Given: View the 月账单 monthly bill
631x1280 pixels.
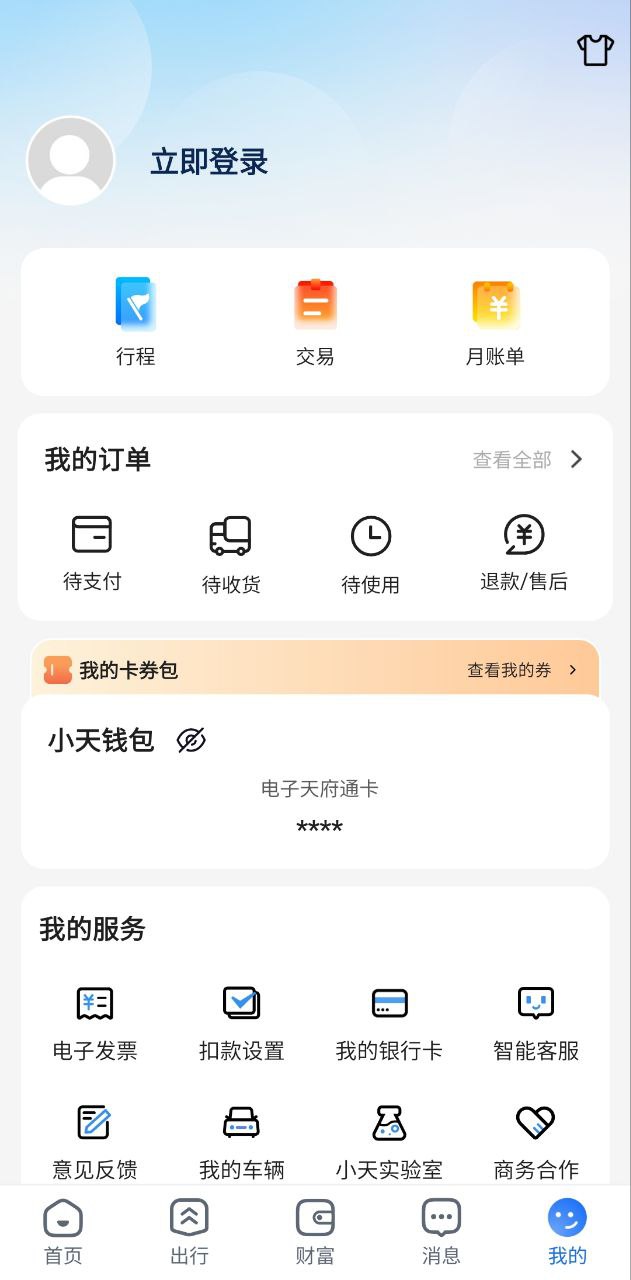Looking at the screenshot, I should tap(495, 321).
